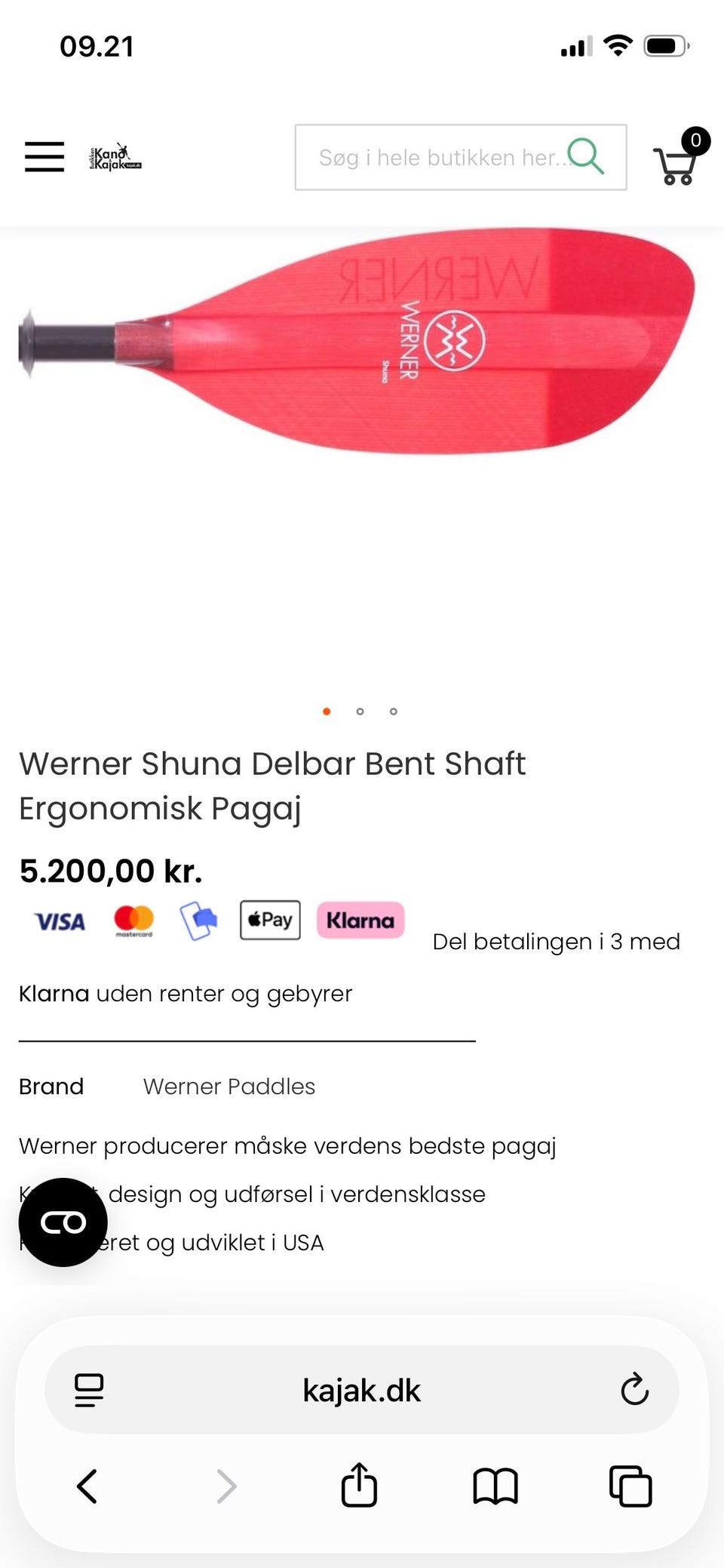Open the Werner Paddles brand link

(x=229, y=1086)
